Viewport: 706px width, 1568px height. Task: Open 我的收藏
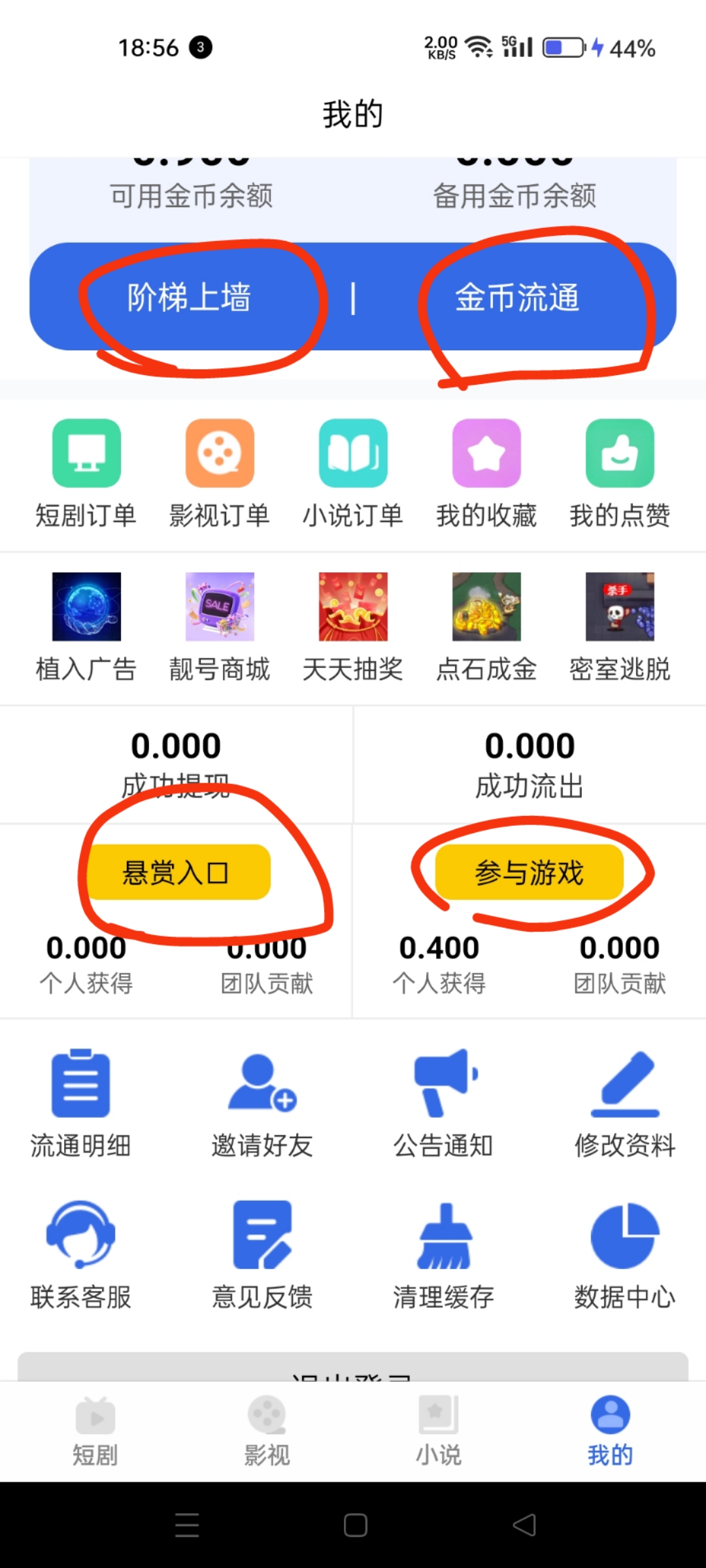(486, 474)
